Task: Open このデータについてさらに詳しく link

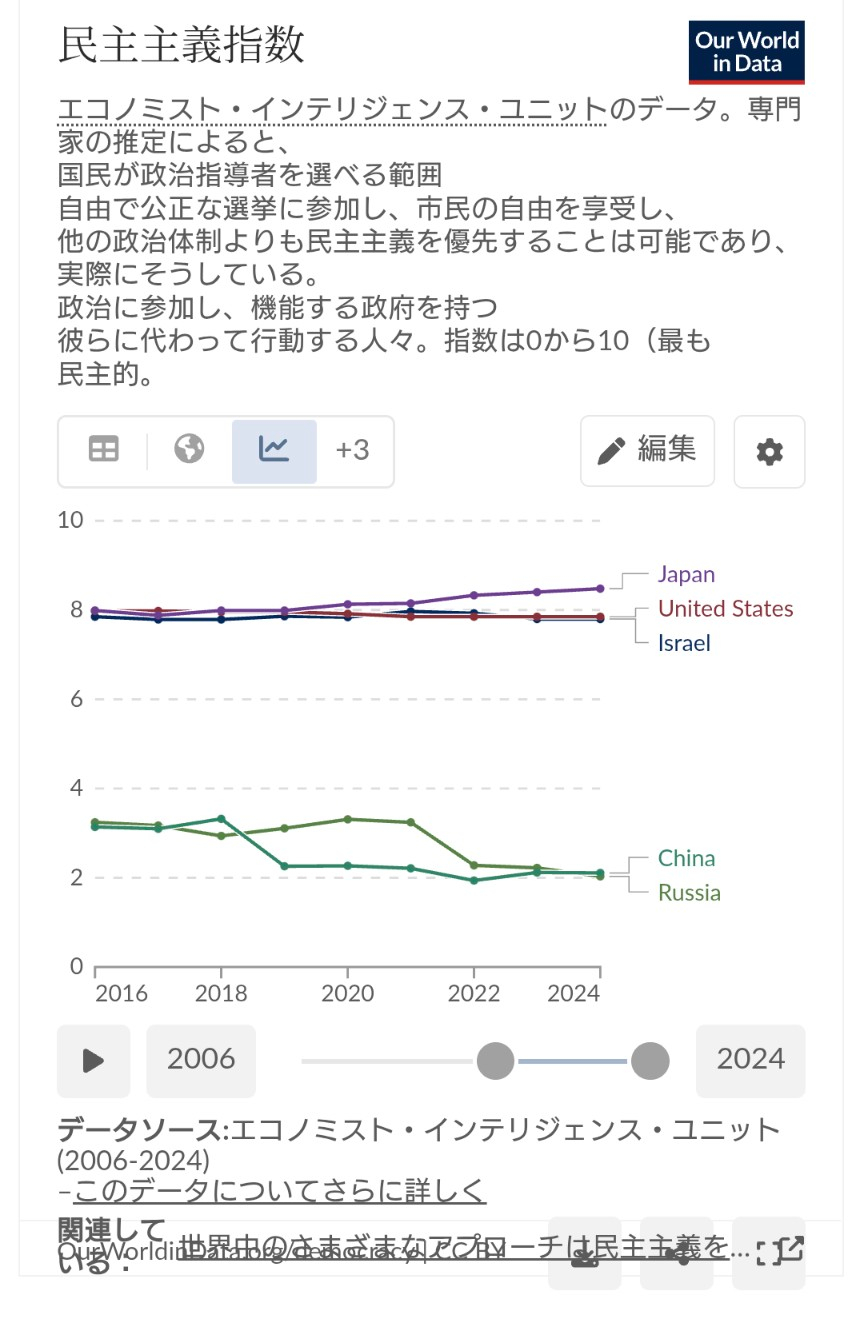Action: pos(279,1191)
